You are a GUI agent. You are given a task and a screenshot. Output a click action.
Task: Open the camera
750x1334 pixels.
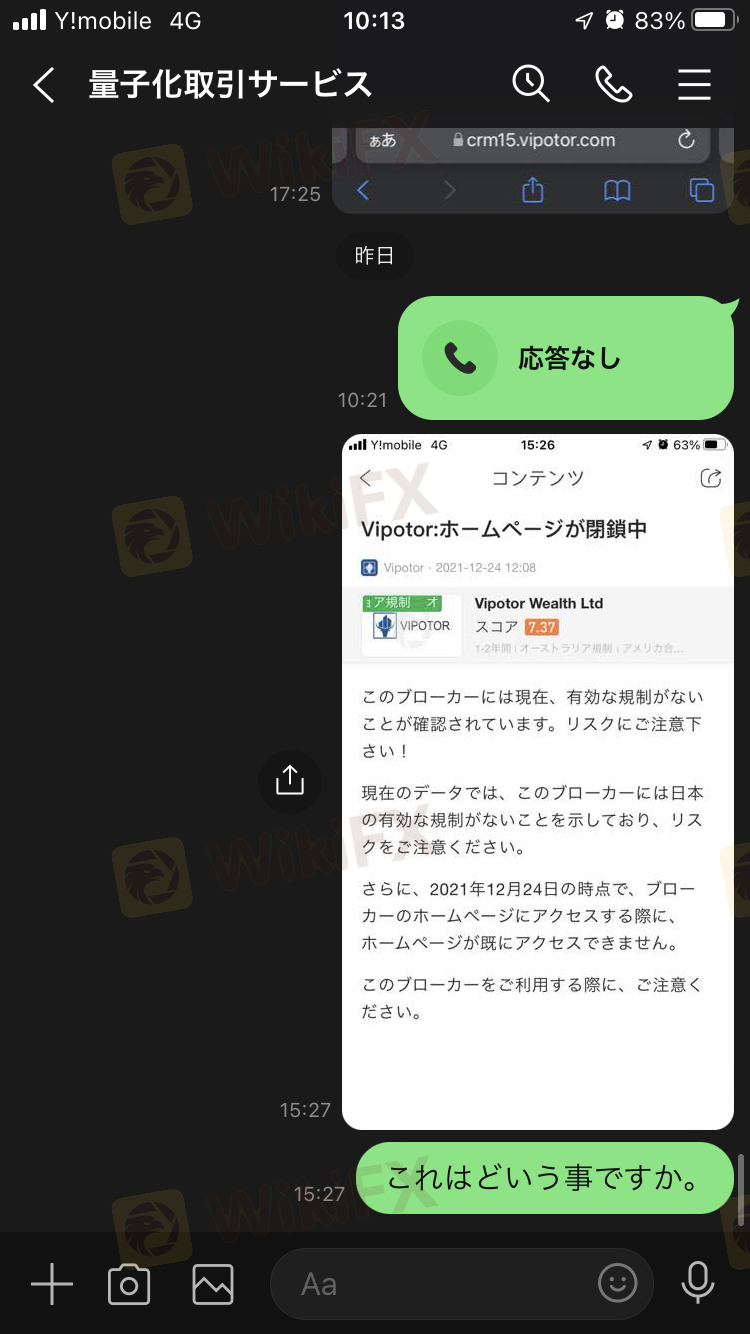tap(129, 1284)
